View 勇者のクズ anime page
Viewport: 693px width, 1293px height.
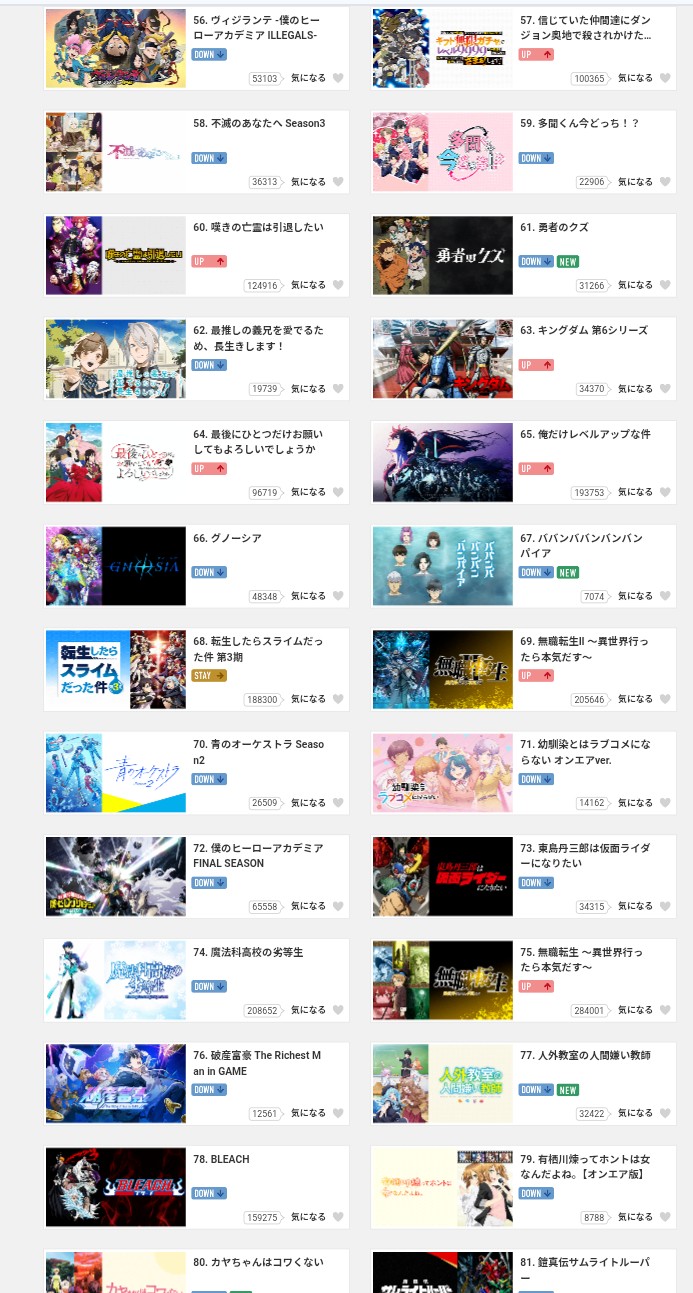[x=554, y=227]
